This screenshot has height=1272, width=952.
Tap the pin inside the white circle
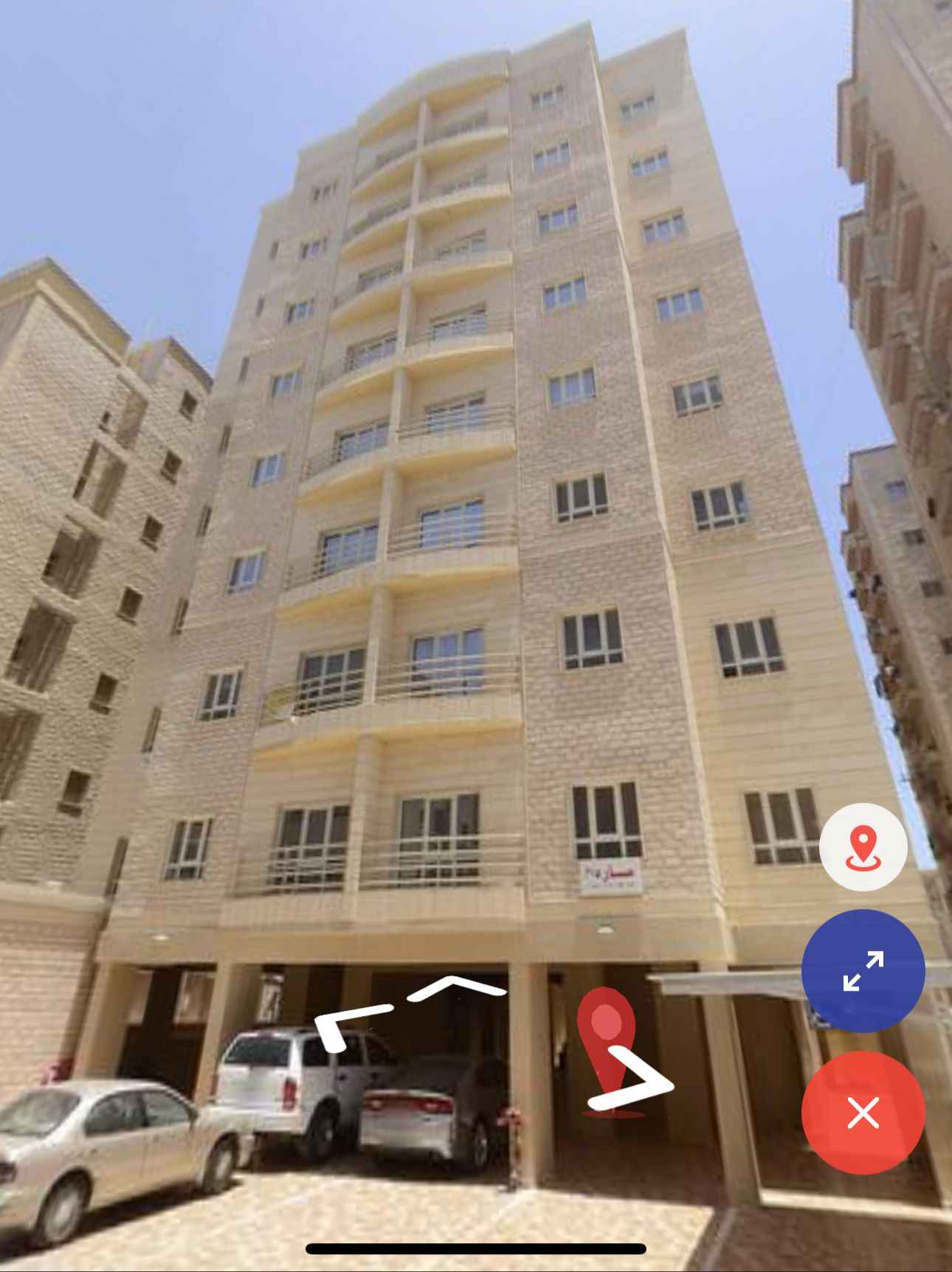[862, 848]
